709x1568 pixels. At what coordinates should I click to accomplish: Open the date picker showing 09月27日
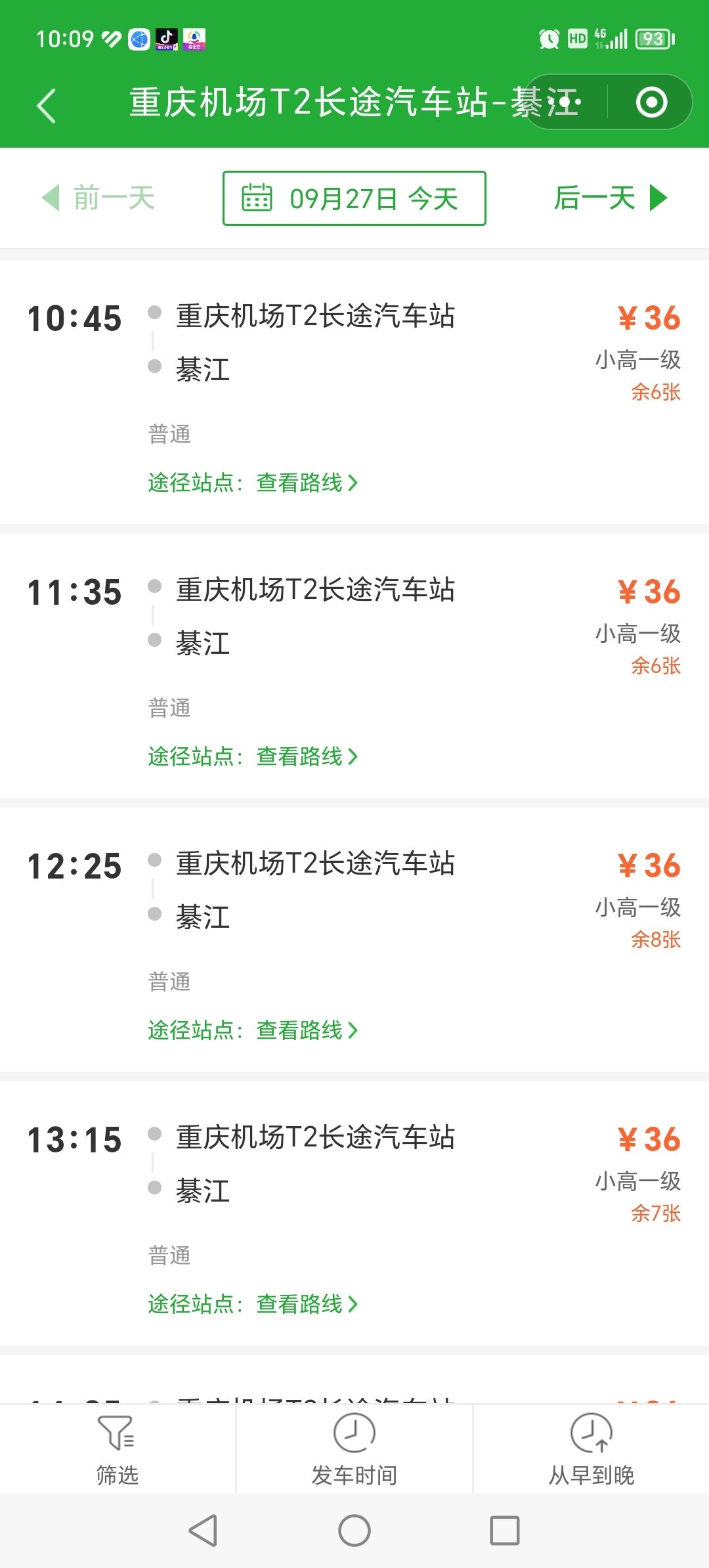coord(354,198)
